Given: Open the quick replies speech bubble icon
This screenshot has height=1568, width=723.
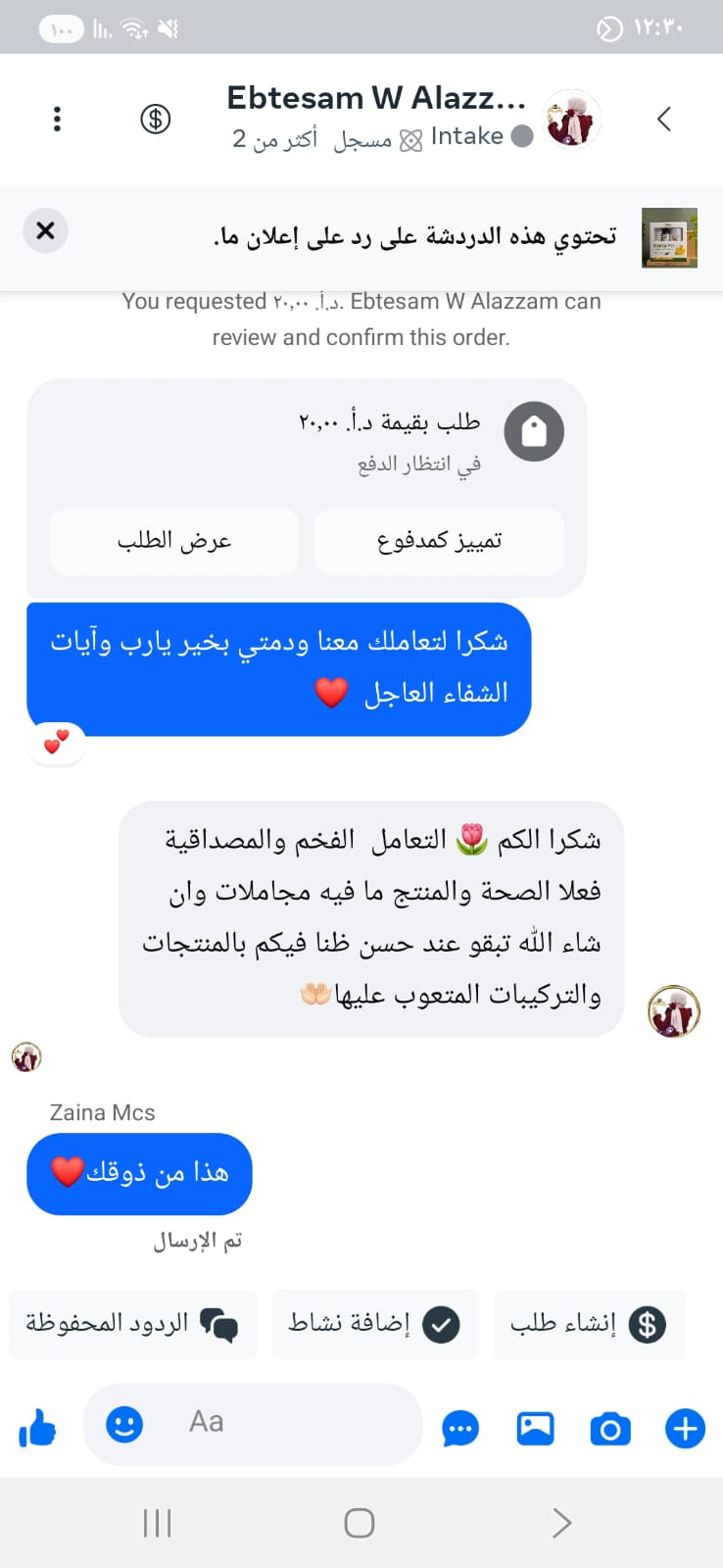Looking at the screenshot, I should (x=460, y=1429).
